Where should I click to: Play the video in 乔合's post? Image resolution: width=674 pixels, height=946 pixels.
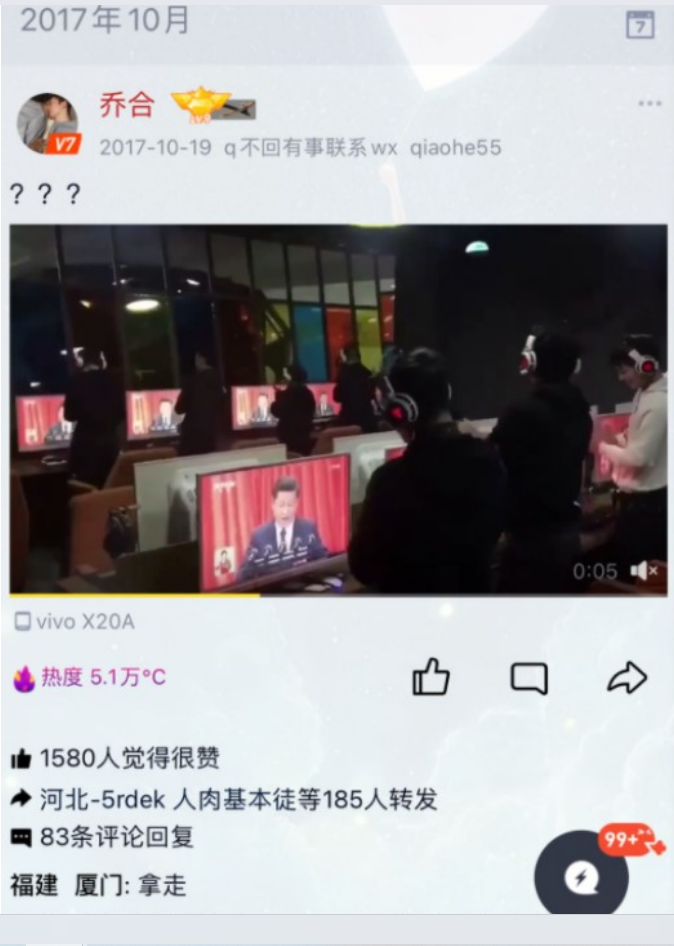(x=338, y=410)
